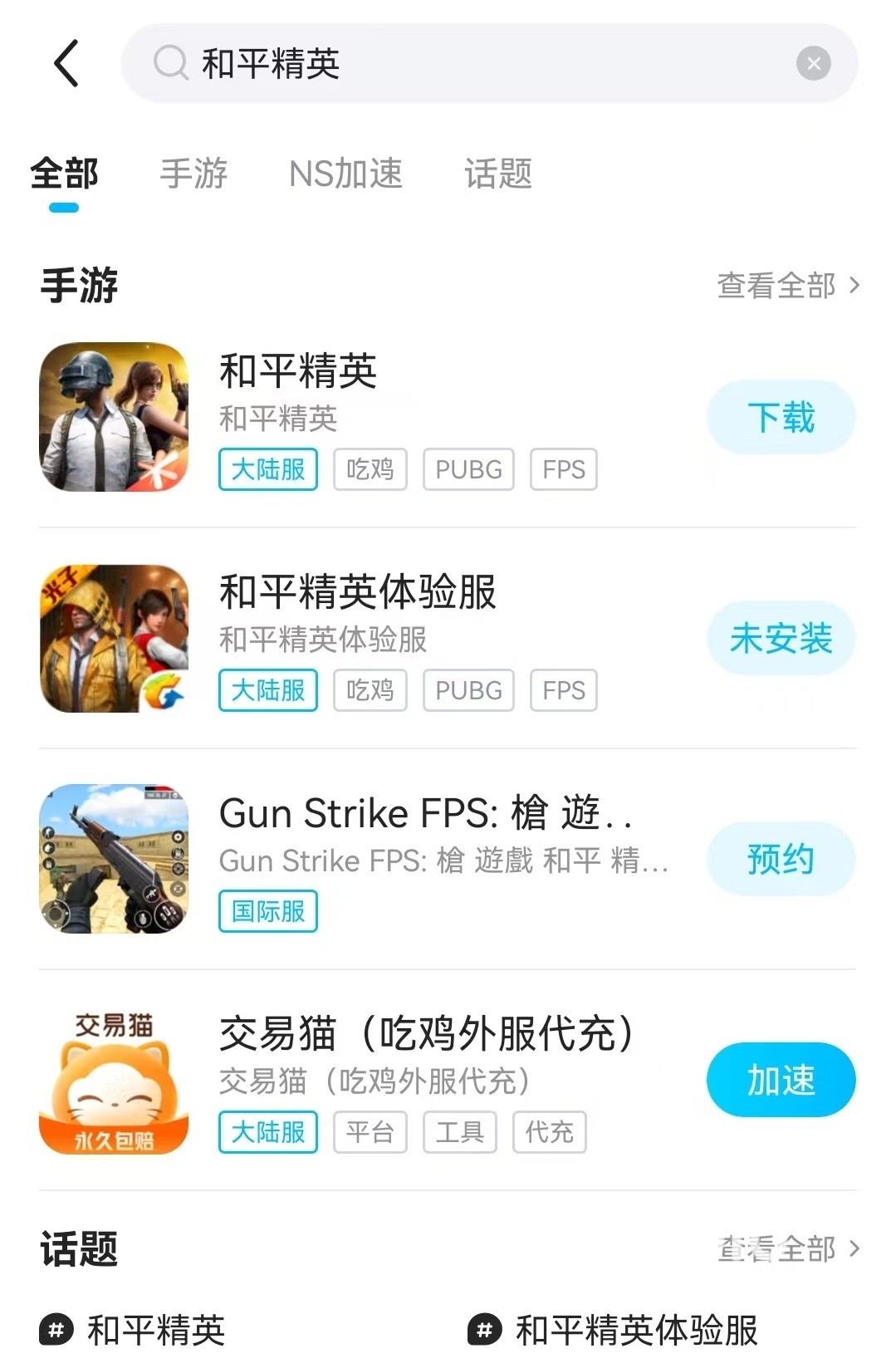The image size is (896, 1368).
Task: Switch to the 手游 tab
Action: (x=193, y=174)
